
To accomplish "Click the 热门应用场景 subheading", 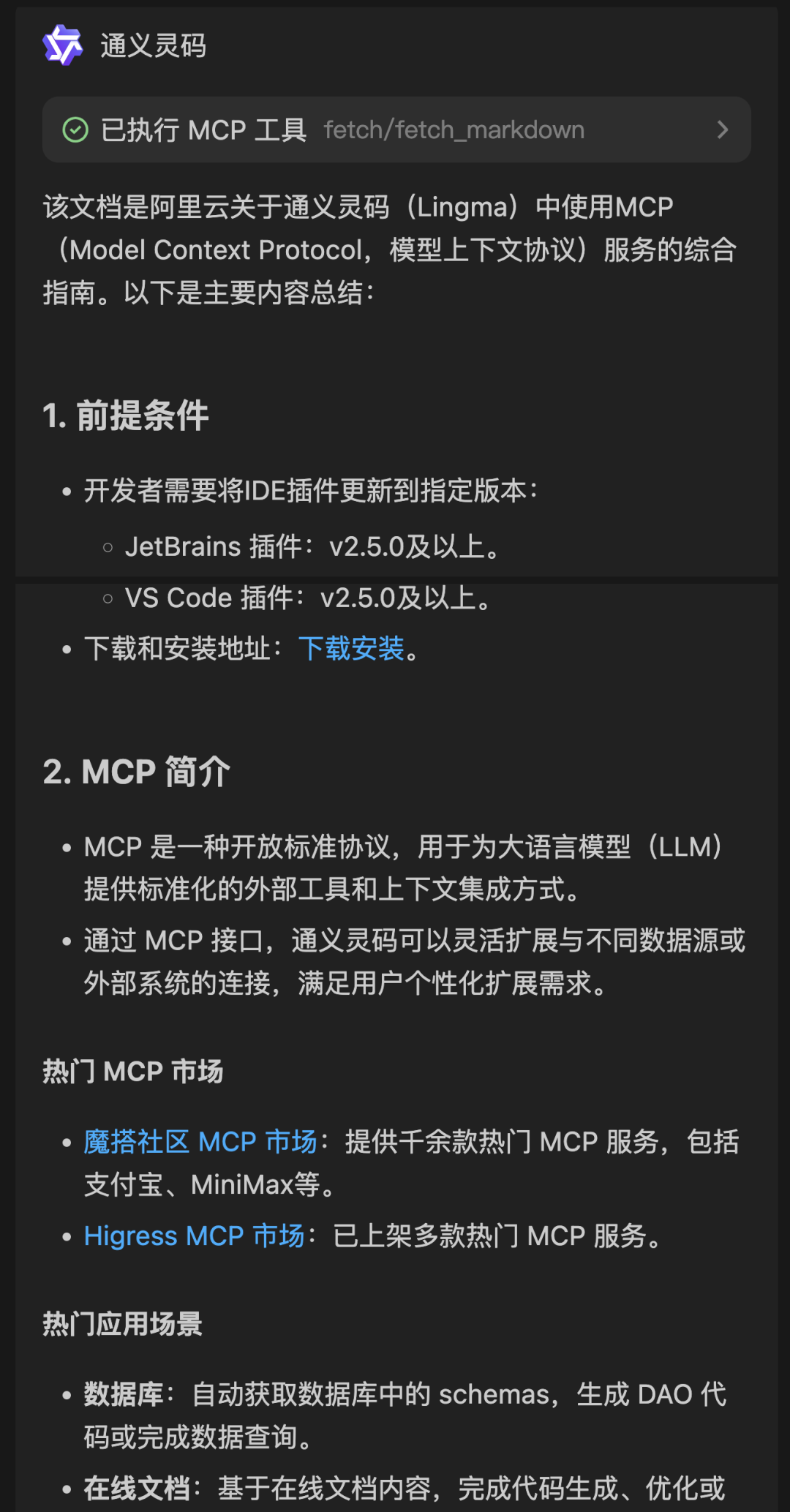I will point(121,1323).
